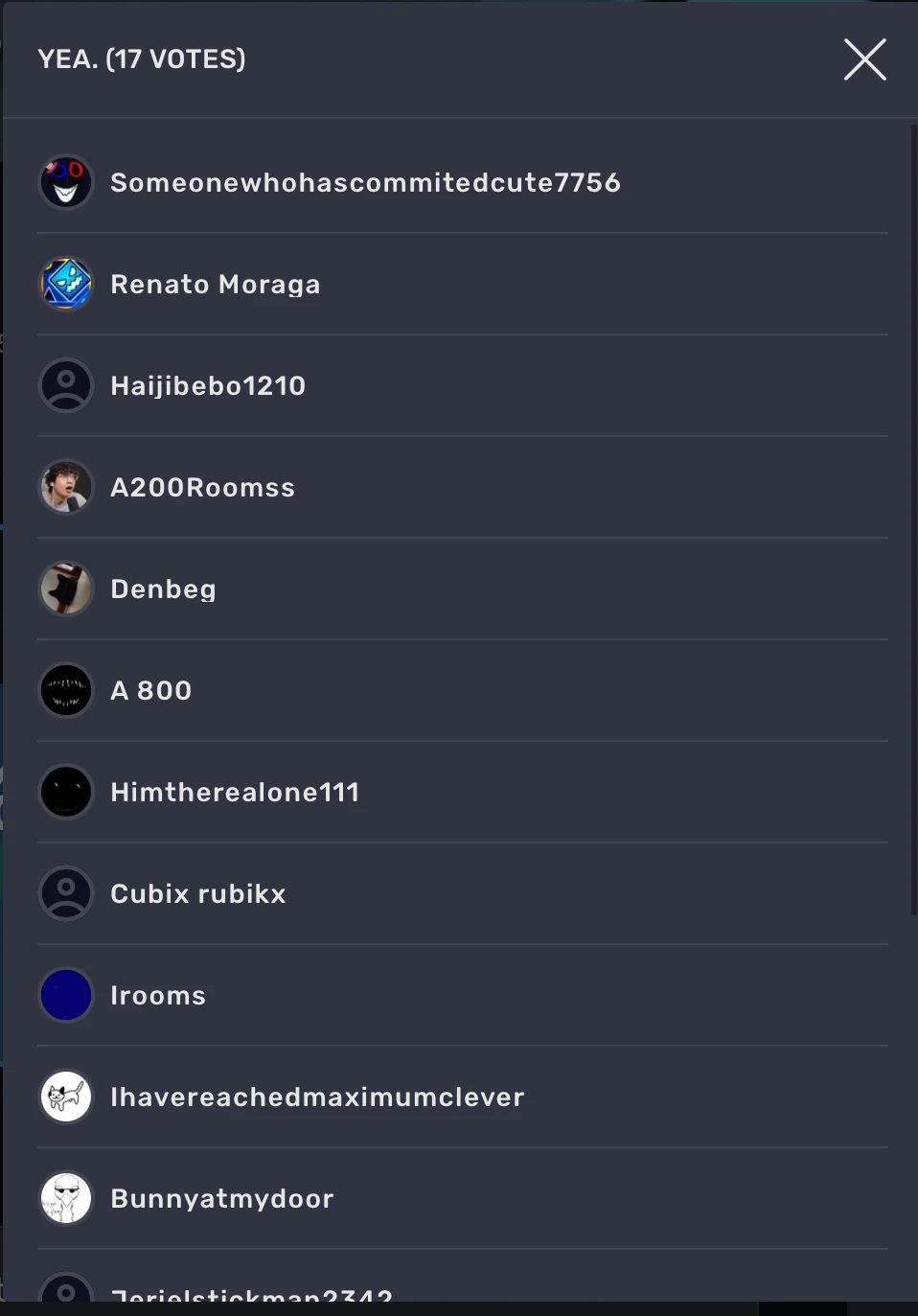Image resolution: width=918 pixels, height=1316 pixels.
Task: Close the YEA voters list
Action: point(864,59)
